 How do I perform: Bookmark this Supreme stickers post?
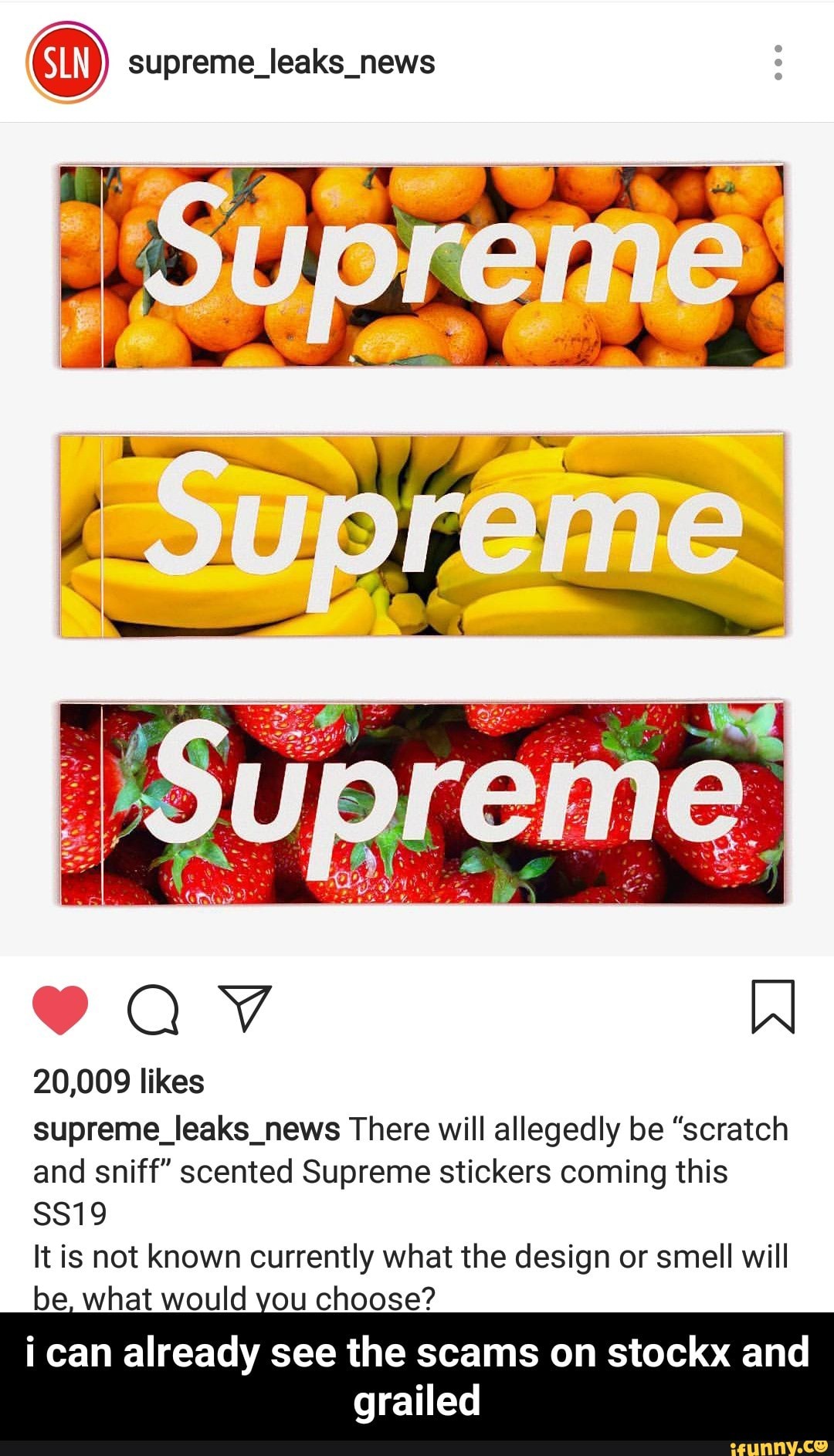click(x=773, y=1007)
